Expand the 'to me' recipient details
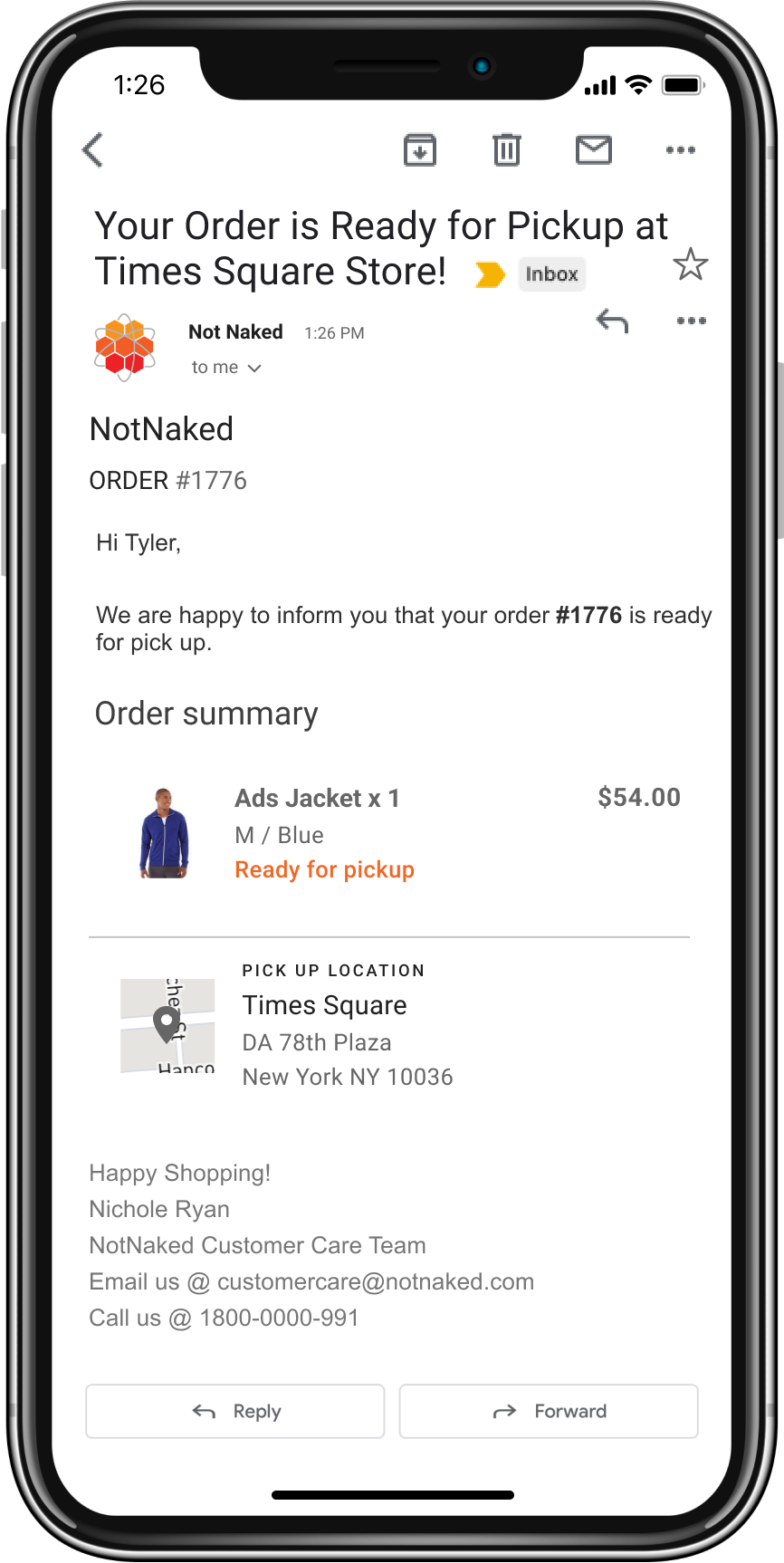The image size is (784, 1563). 226,368
